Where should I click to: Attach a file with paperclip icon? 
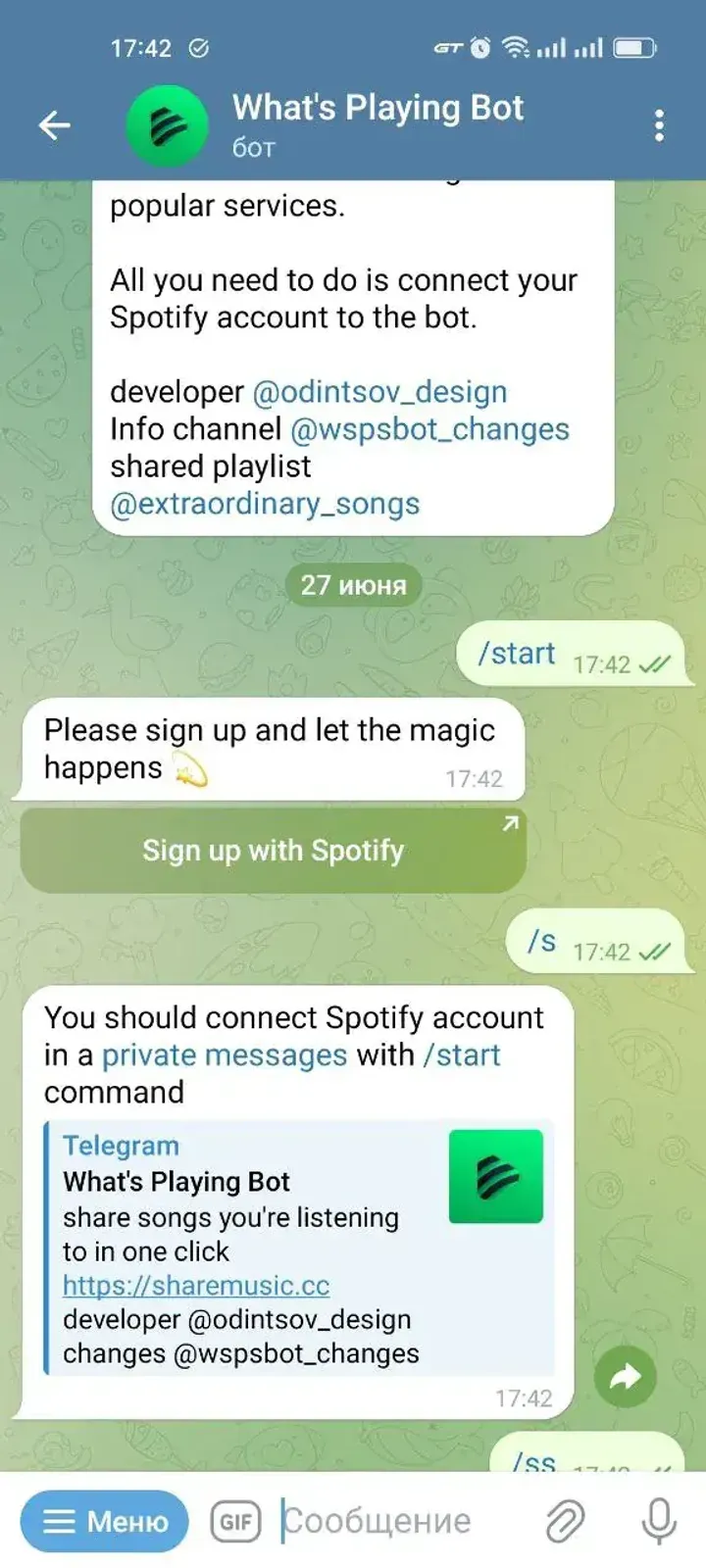[x=565, y=1521]
